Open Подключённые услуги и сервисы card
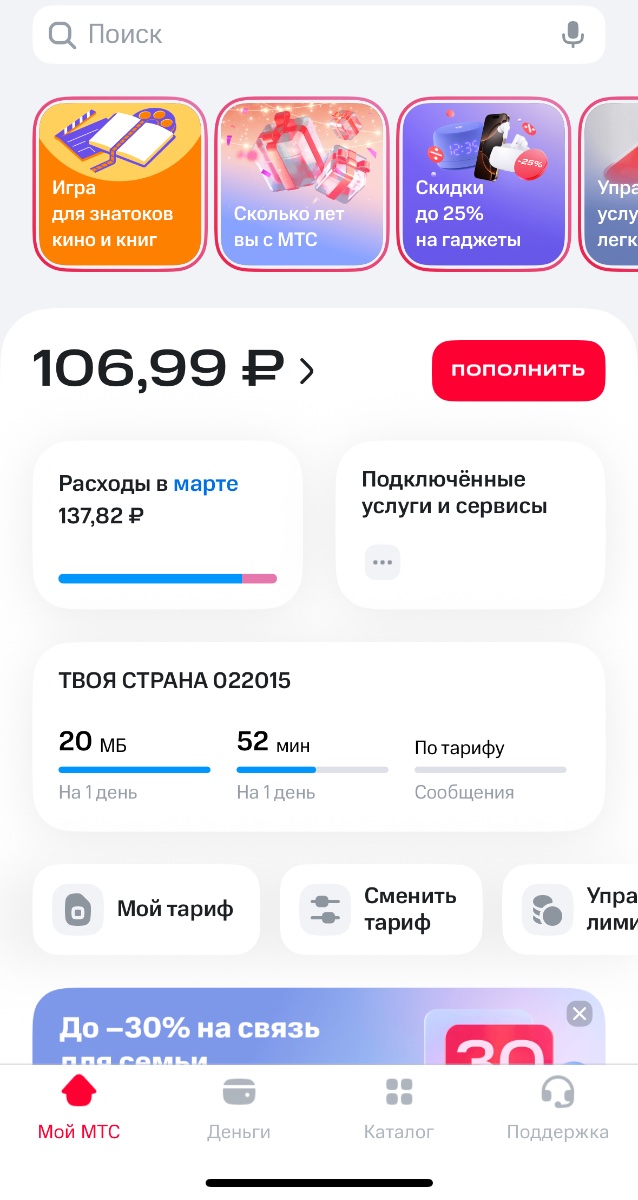The height and width of the screenshot is (1200, 638). click(470, 525)
